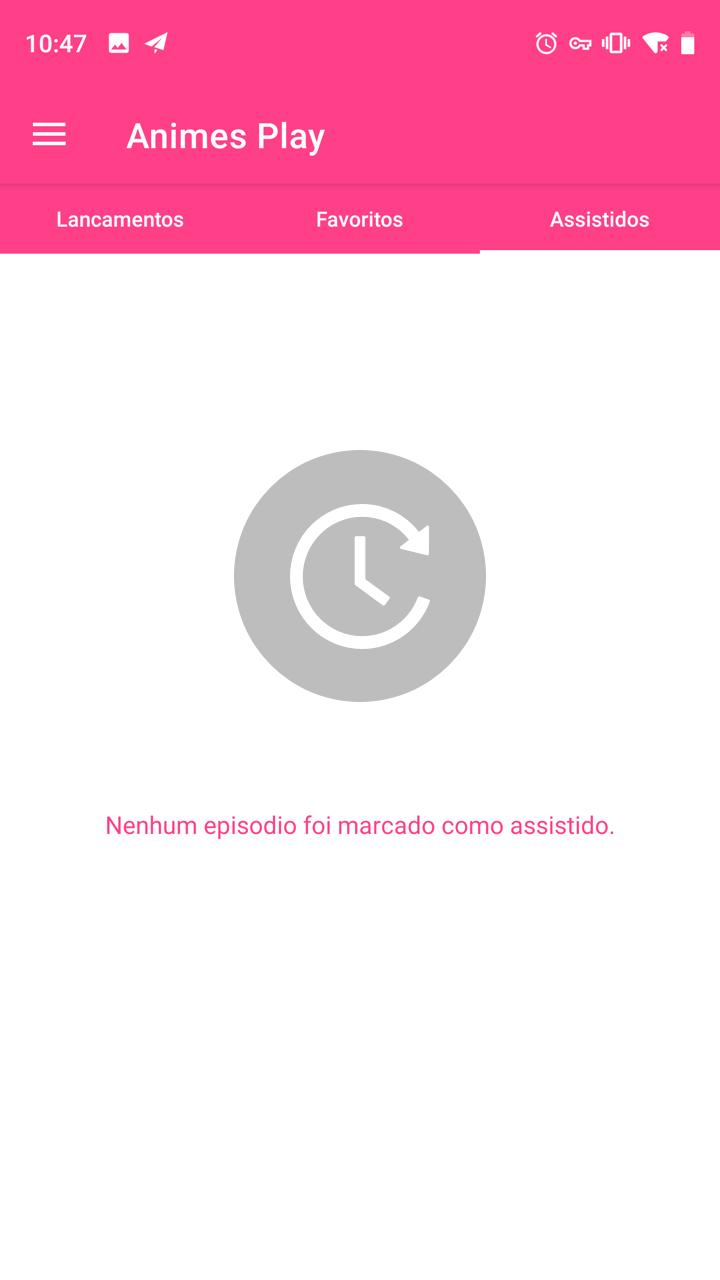Click the battery status icon
Image resolution: width=720 pixels, height=1280 pixels.
click(691, 42)
